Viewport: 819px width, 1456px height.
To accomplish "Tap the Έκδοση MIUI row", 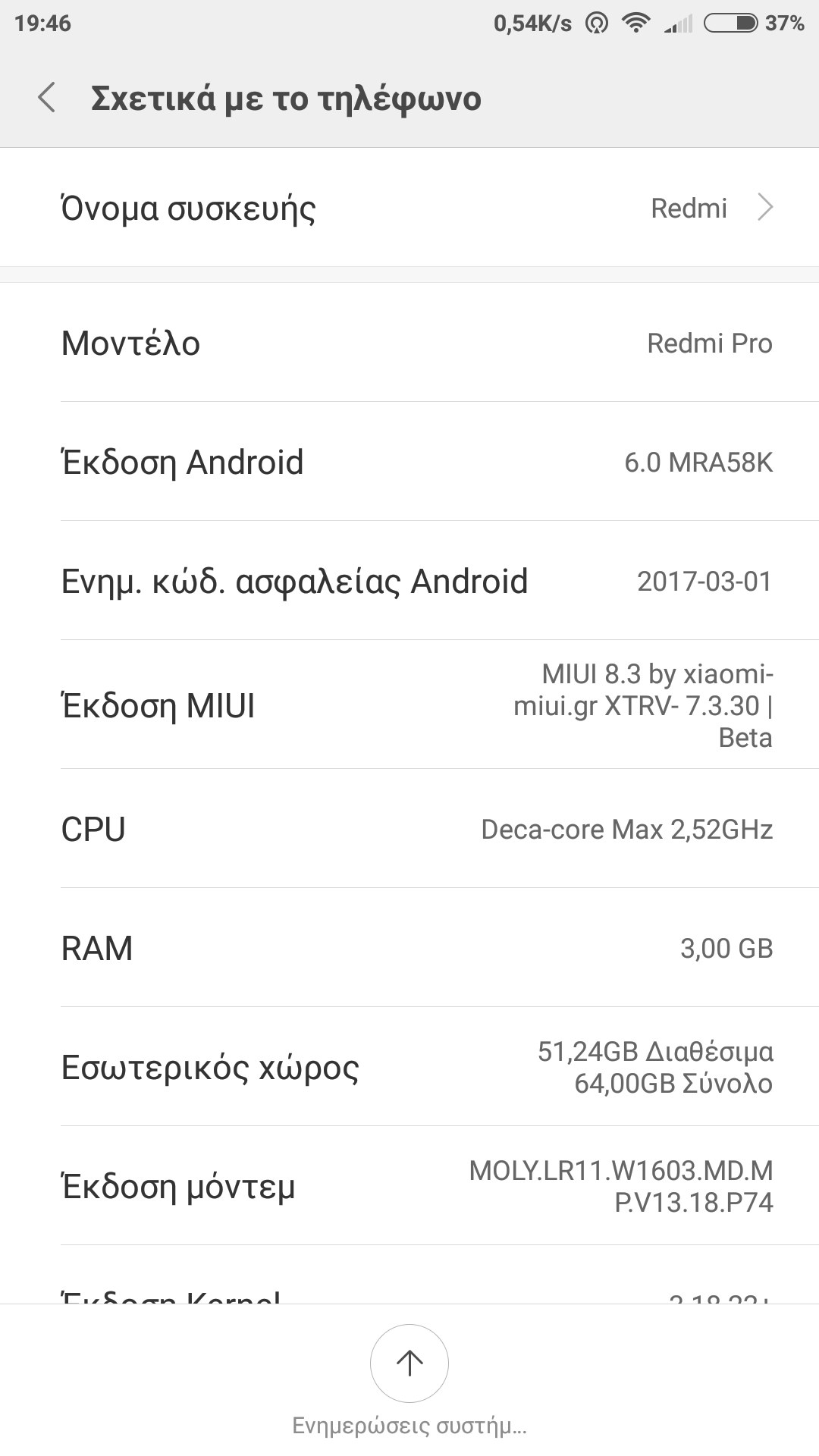I will tap(409, 705).
